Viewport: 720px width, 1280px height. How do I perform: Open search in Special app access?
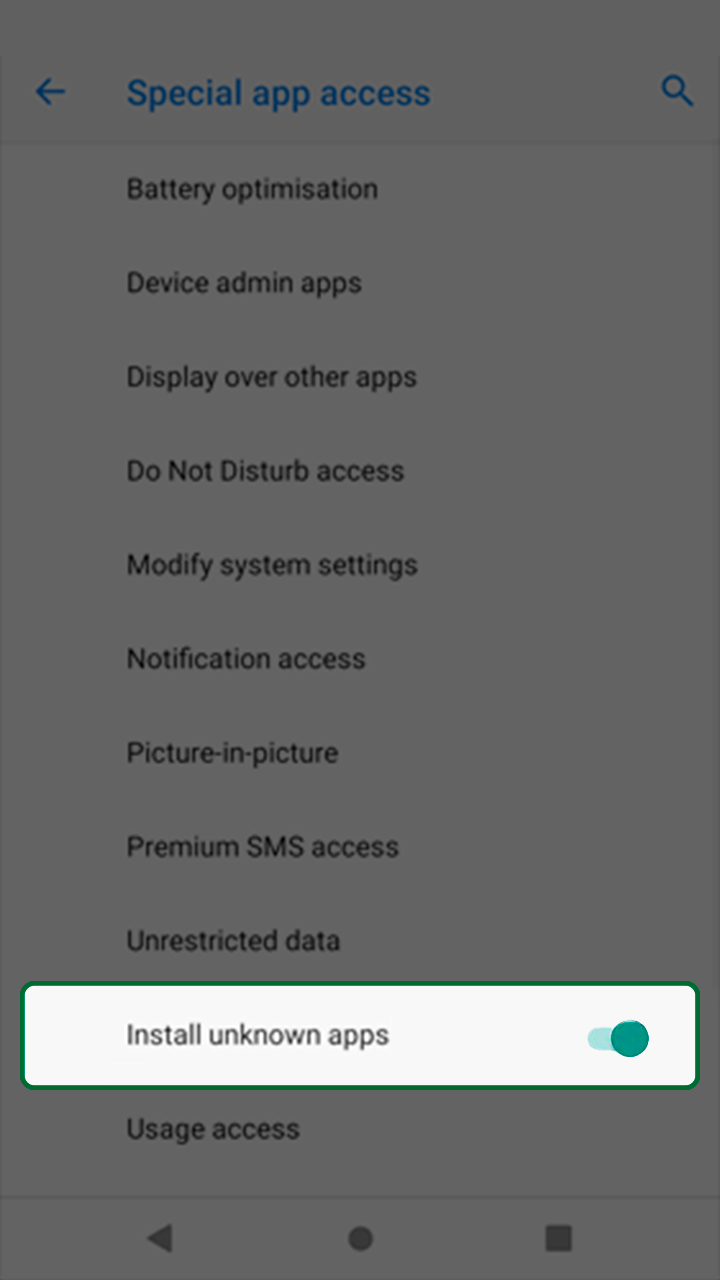point(678,91)
